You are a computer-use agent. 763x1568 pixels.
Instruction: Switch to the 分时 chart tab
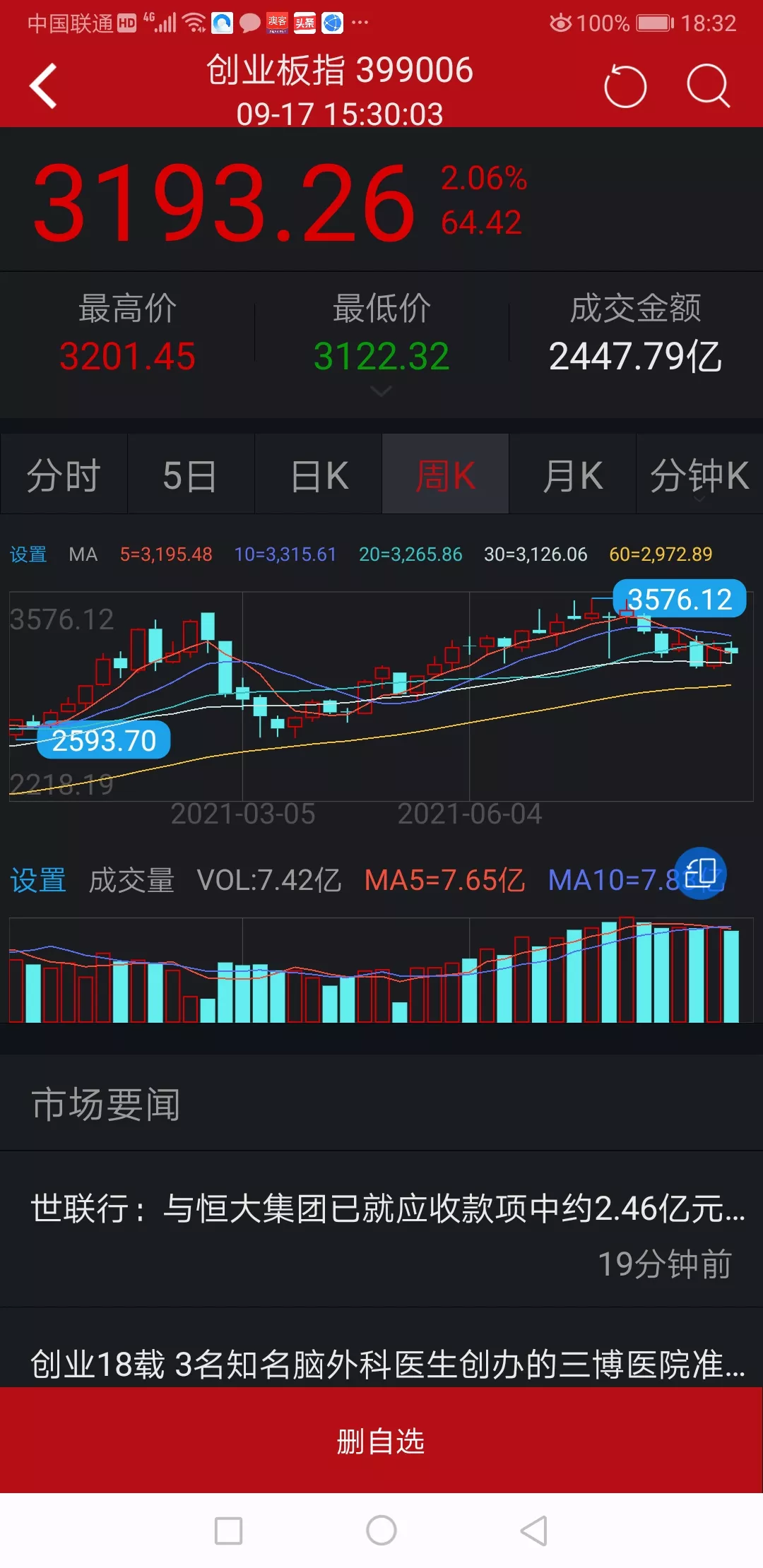pyautogui.click(x=64, y=475)
